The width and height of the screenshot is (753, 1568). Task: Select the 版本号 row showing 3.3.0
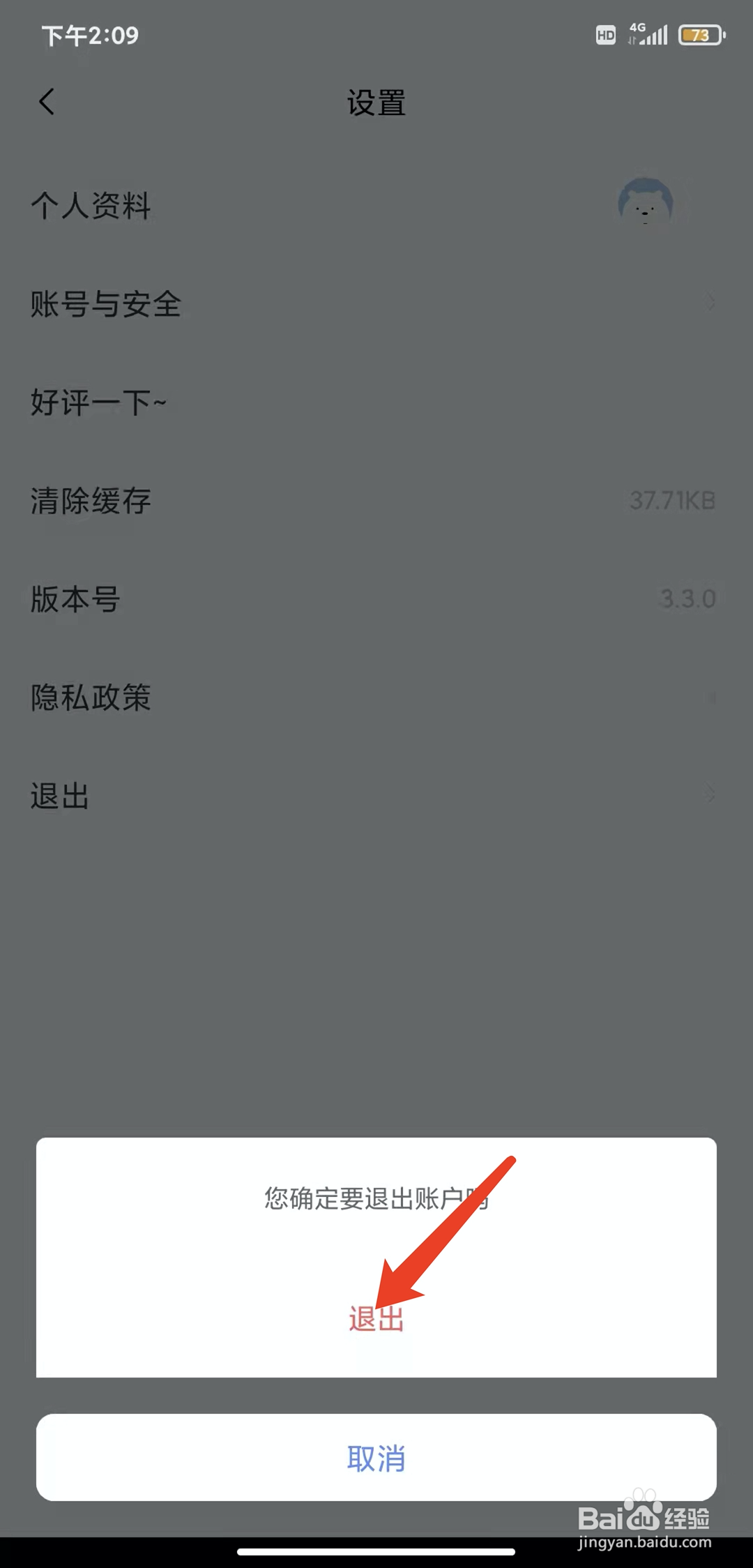click(77, 598)
